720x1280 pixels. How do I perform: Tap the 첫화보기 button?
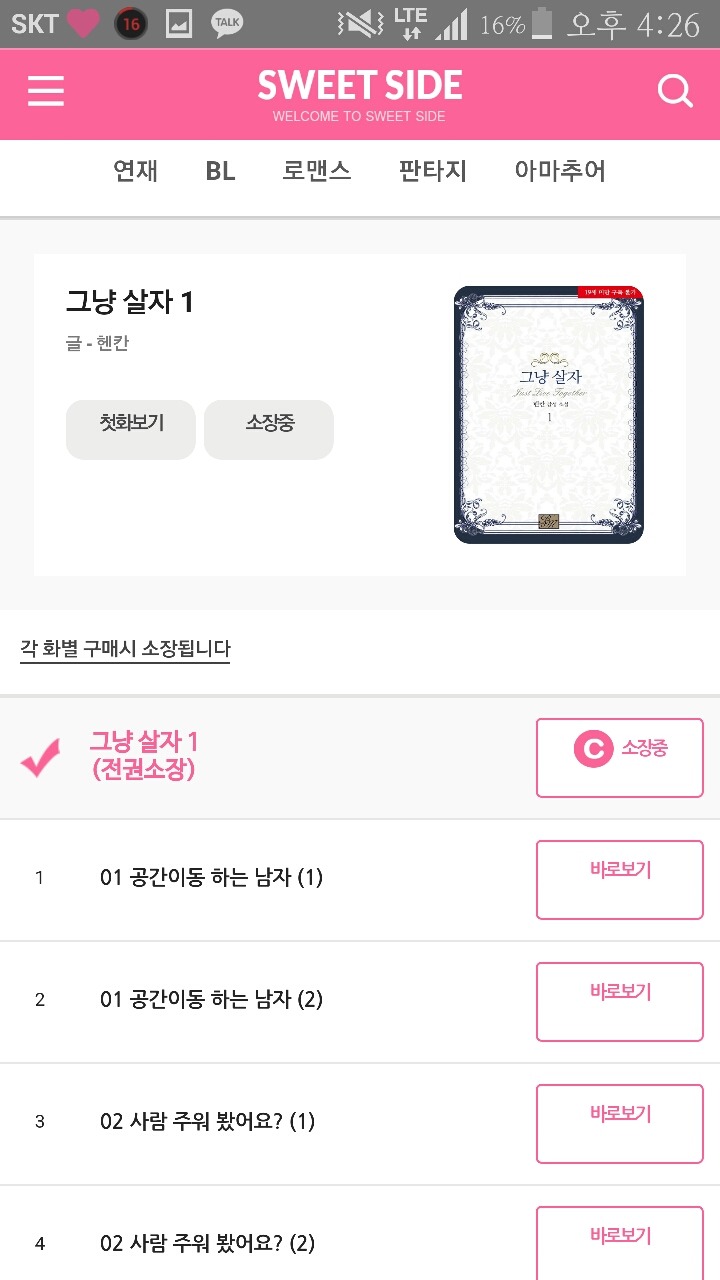point(131,430)
